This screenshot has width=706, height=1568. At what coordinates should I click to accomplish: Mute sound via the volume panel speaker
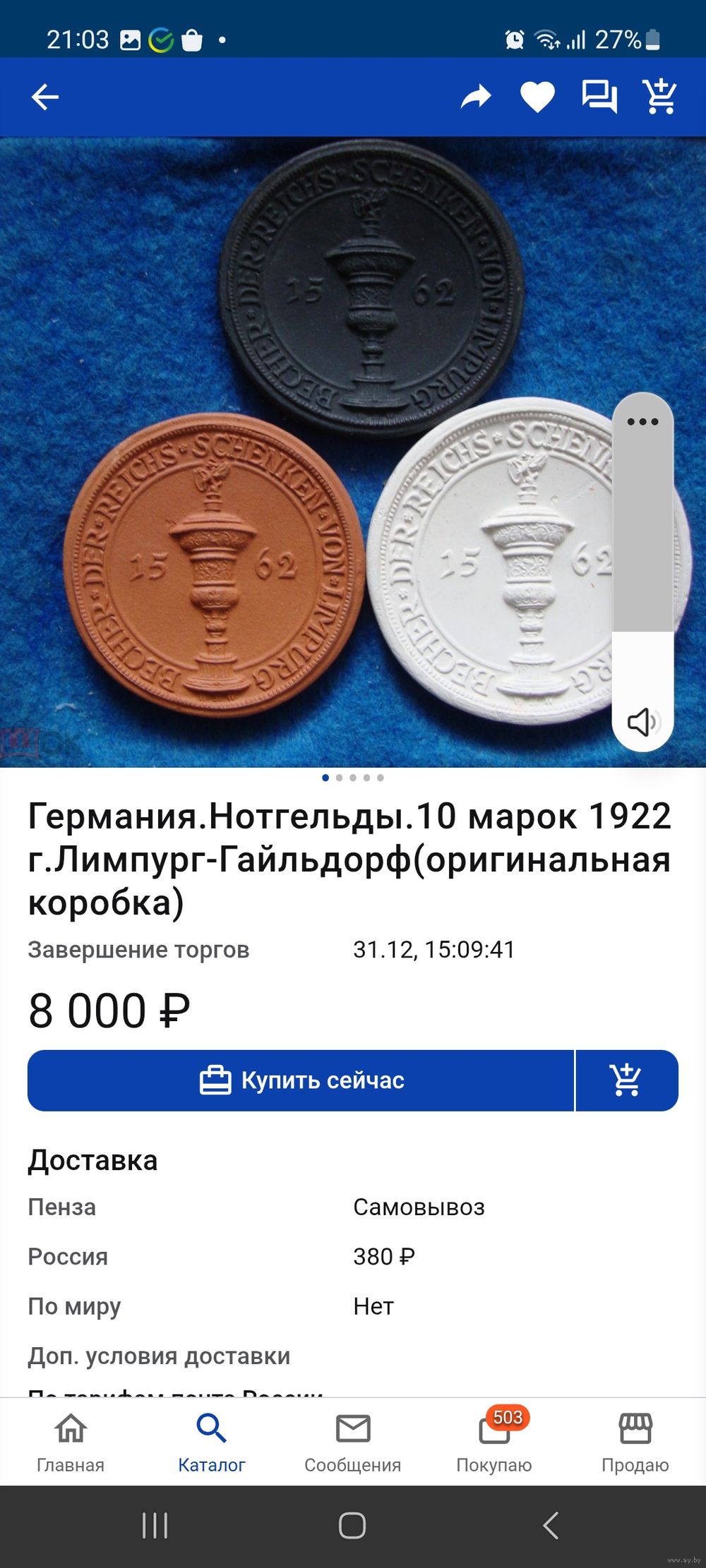pos(642,722)
